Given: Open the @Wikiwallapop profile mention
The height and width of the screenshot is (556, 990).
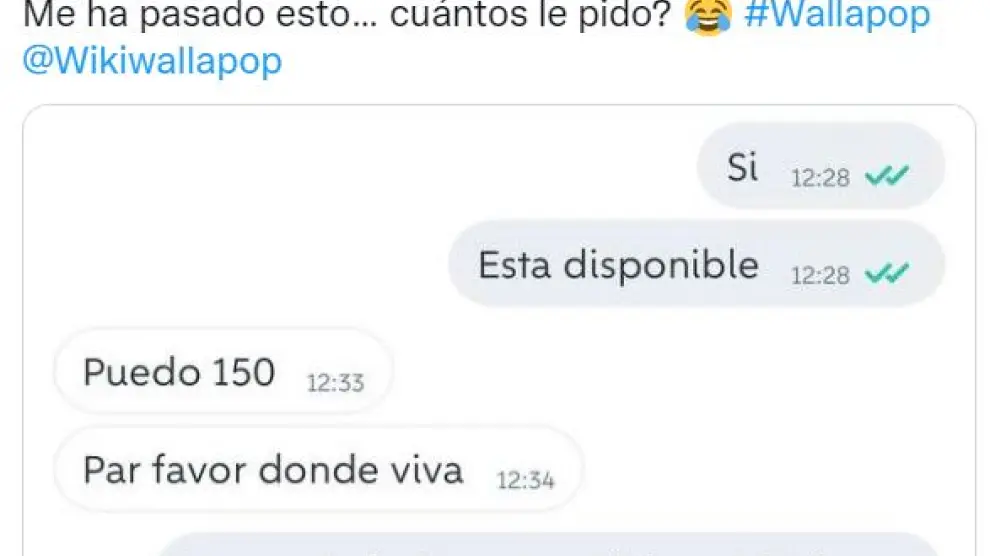Looking at the screenshot, I should [151, 61].
